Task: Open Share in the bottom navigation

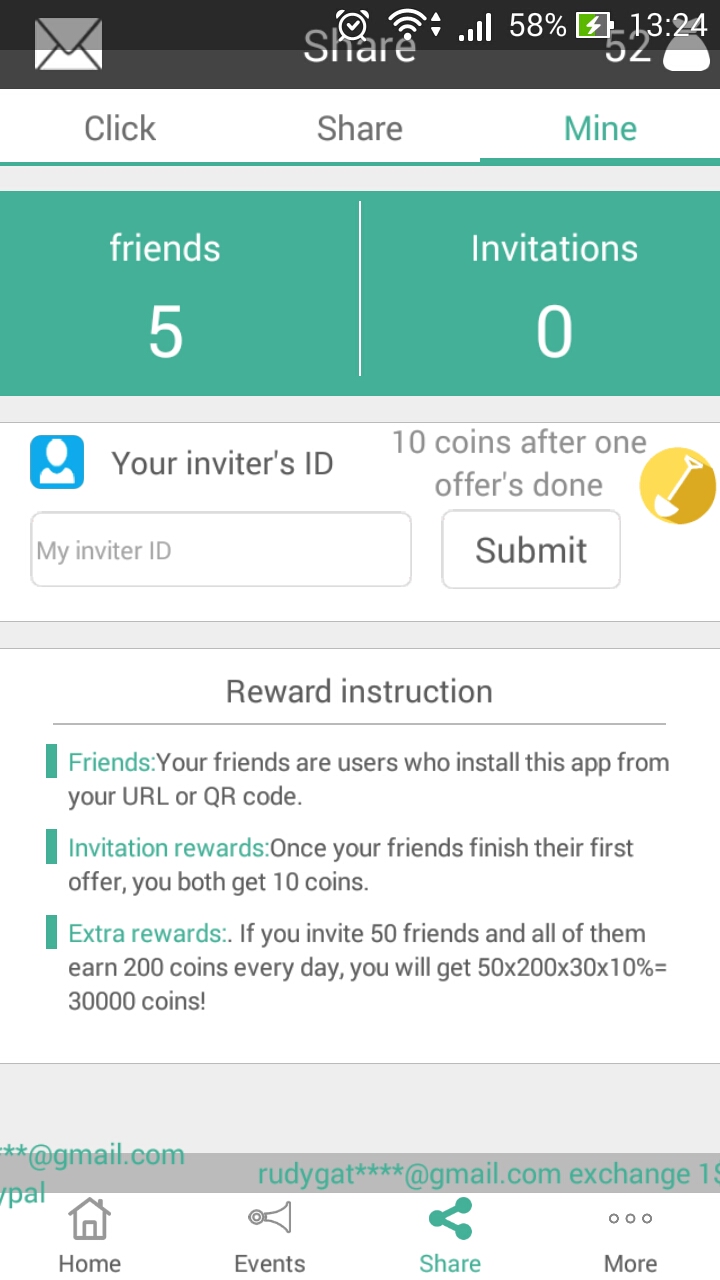Action: point(450,1236)
